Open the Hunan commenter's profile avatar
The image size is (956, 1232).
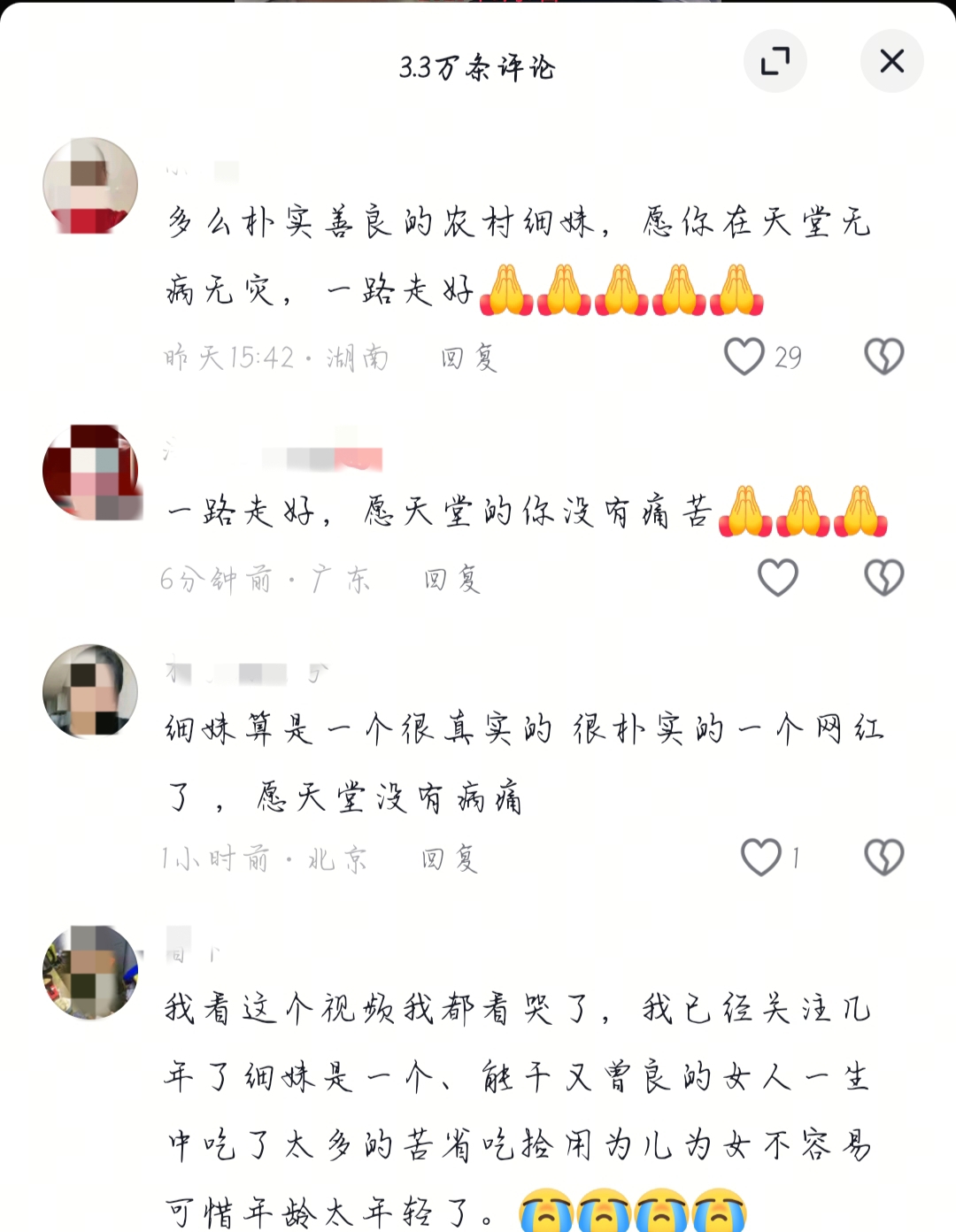point(90,186)
